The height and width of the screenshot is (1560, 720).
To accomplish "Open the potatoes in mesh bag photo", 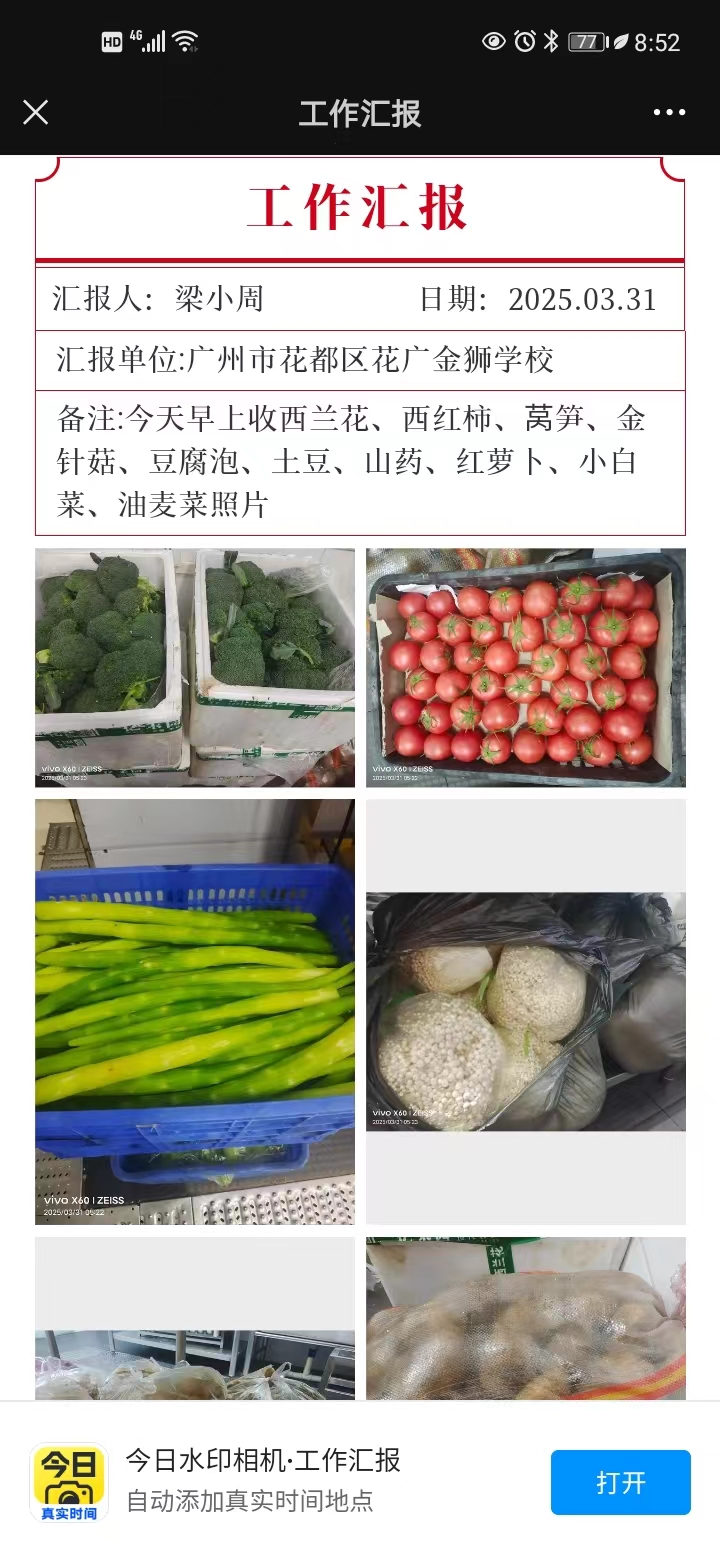I will tap(525, 1318).
